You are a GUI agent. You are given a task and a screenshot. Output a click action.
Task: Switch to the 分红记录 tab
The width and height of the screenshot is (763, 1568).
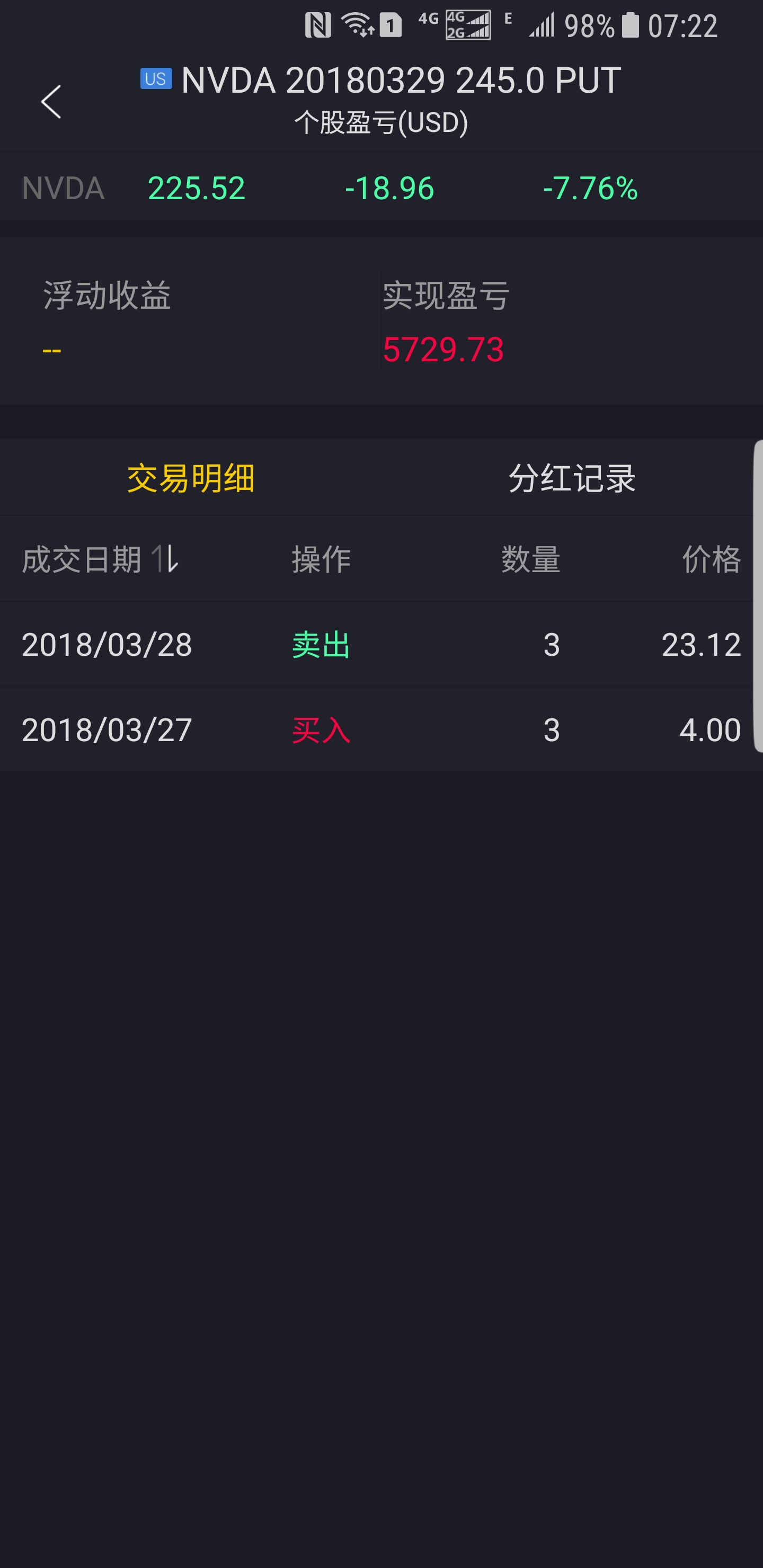click(572, 478)
